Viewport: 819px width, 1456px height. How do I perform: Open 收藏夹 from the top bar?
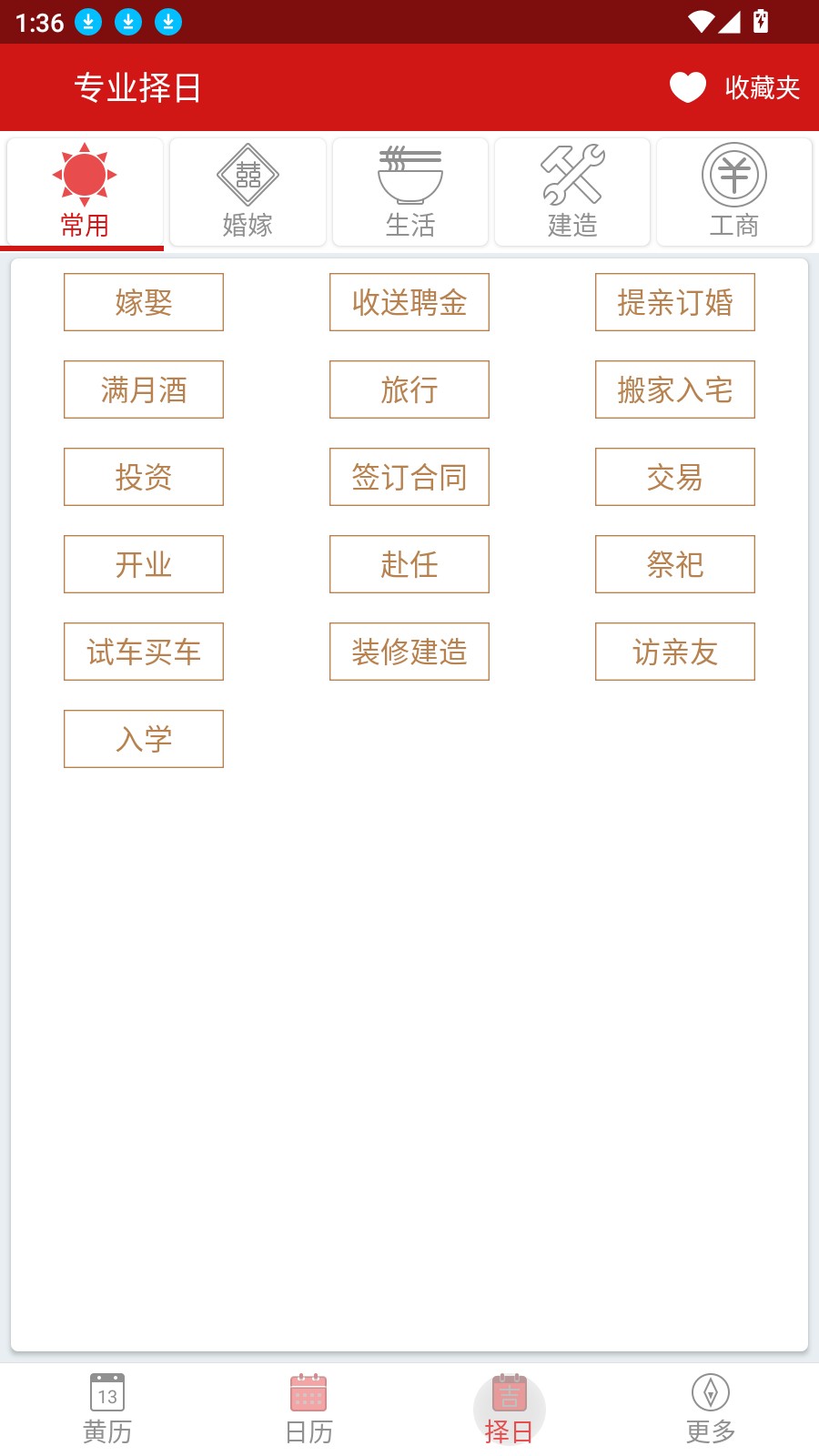pyautogui.click(x=761, y=87)
